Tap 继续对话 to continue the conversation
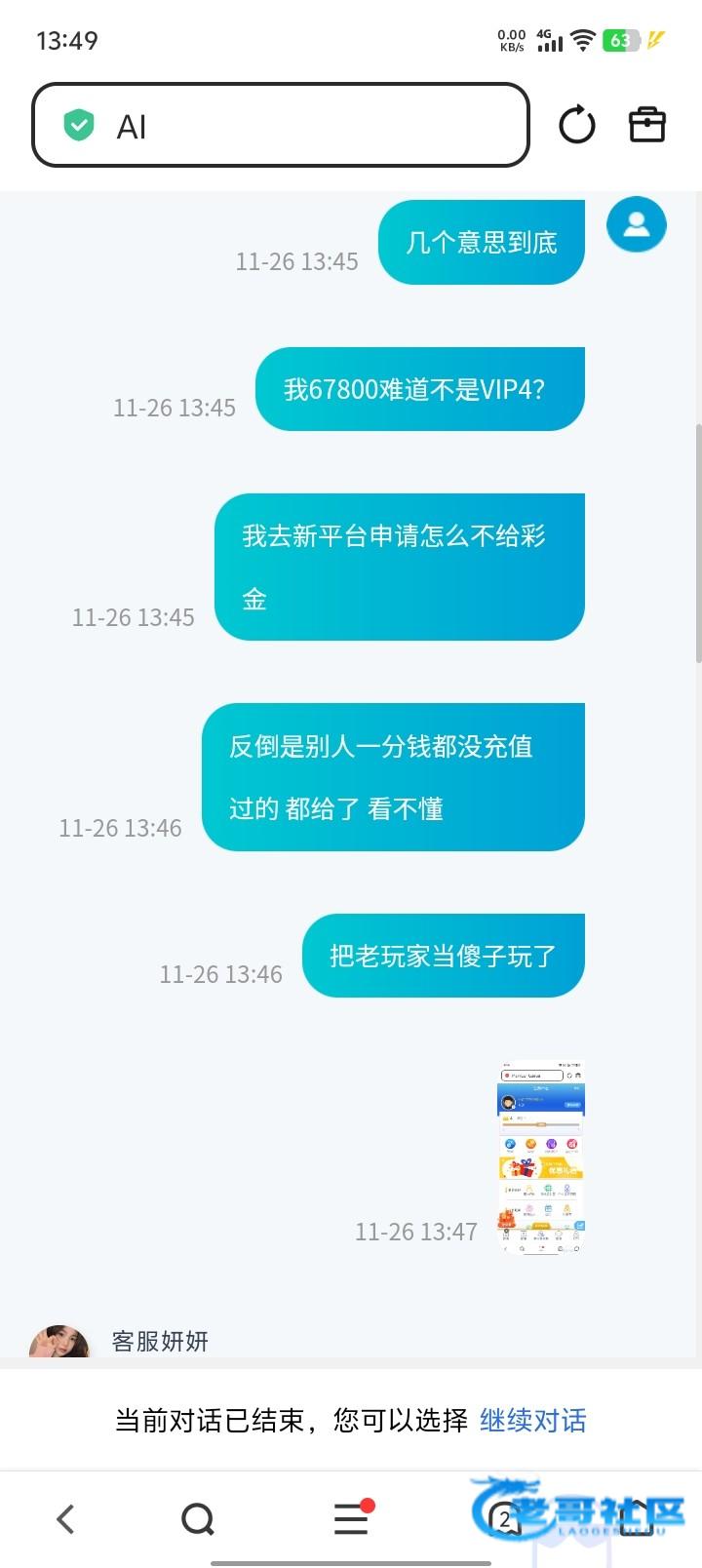 pyautogui.click(x=532, y=1420)
